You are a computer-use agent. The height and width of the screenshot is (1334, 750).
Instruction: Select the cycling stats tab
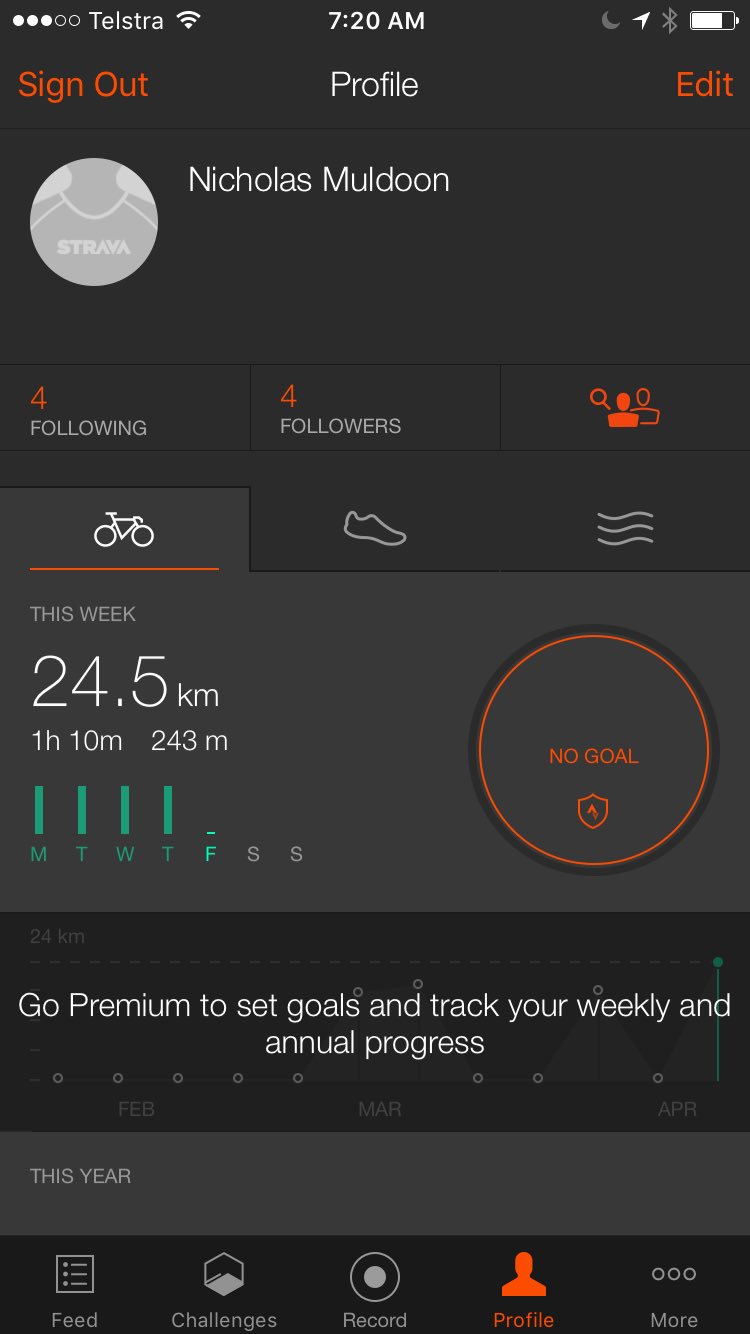(x=124, y=529)
